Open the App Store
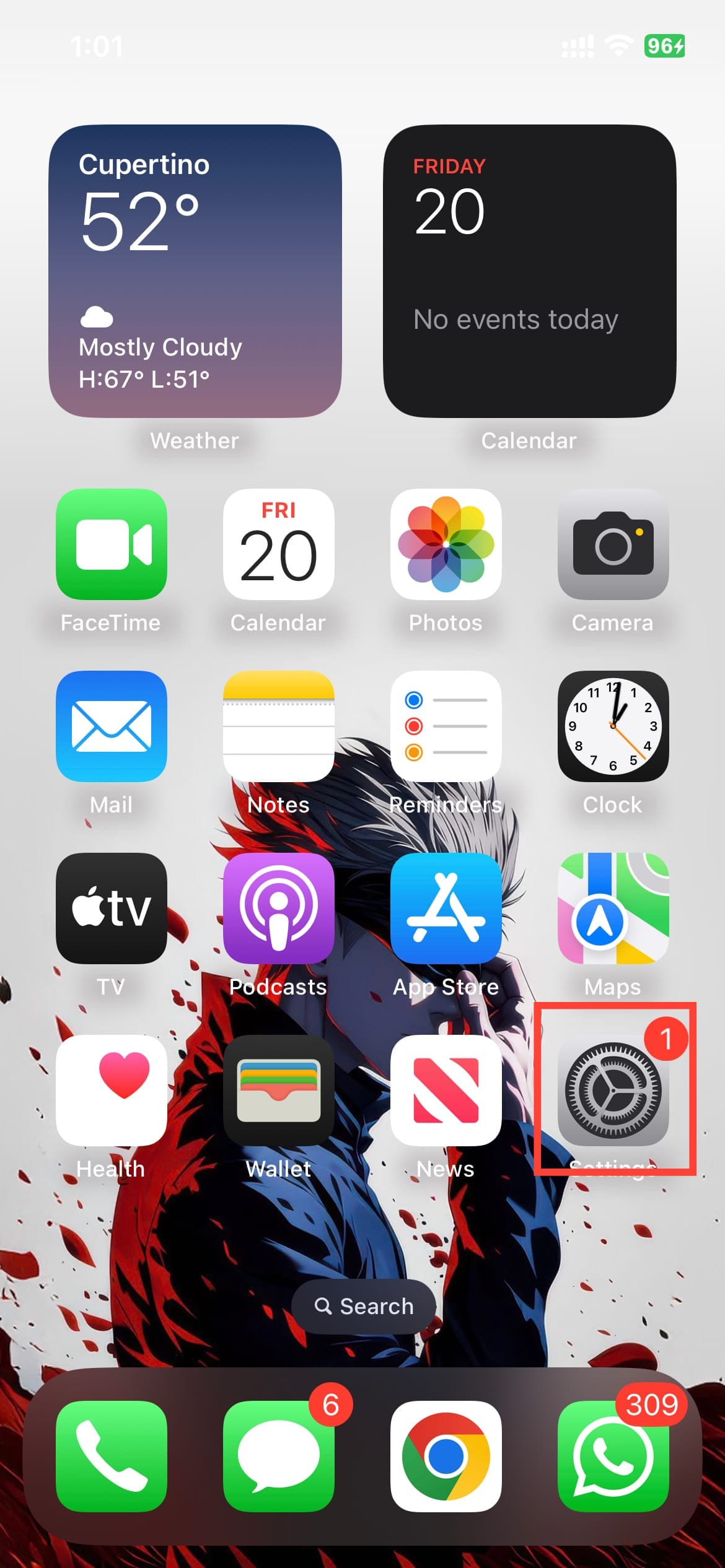 click(x=446, y=908)
